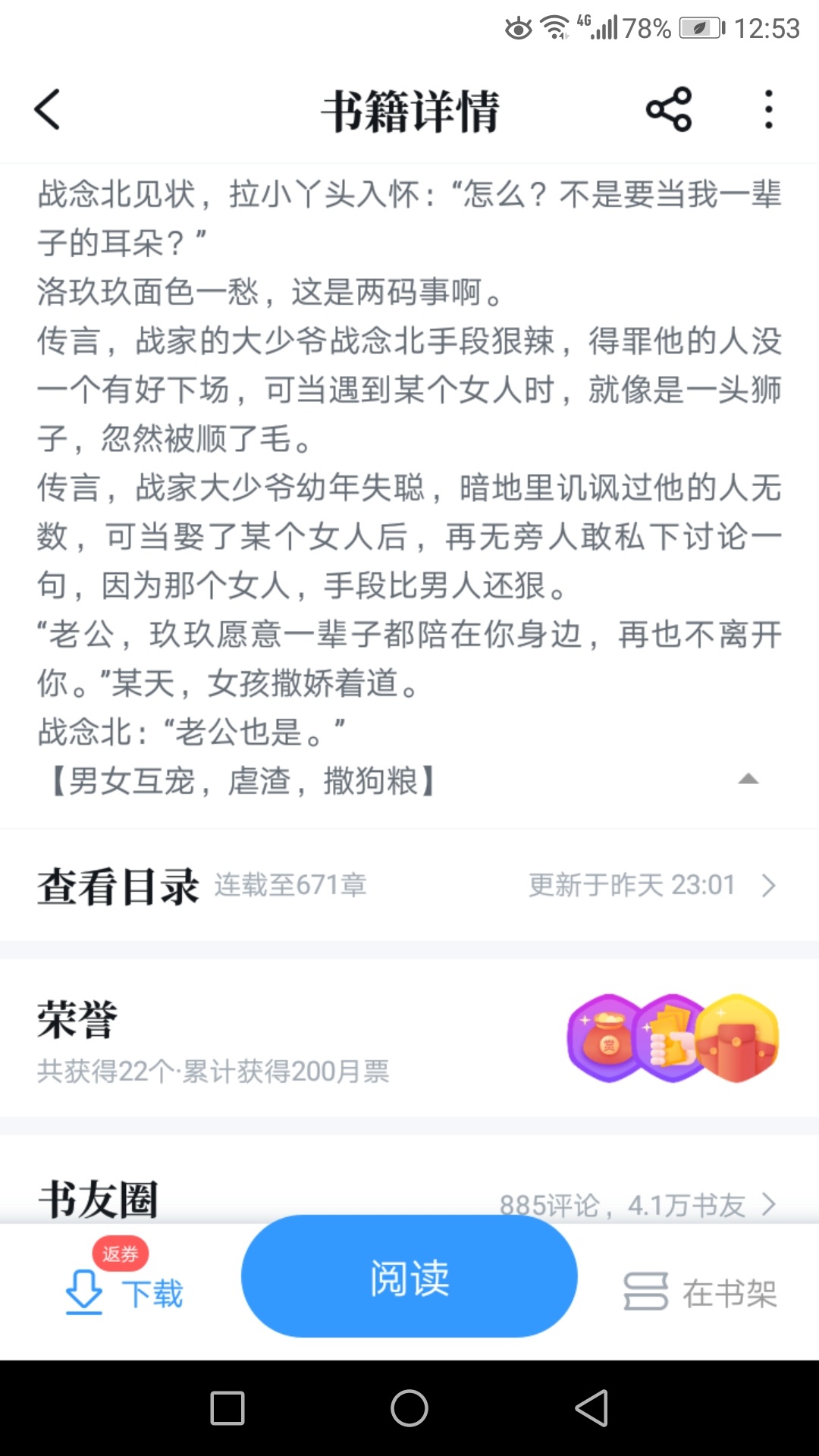Open the table of contents 查看目录
Screen dimensions: 819x1456
point(409,885)
